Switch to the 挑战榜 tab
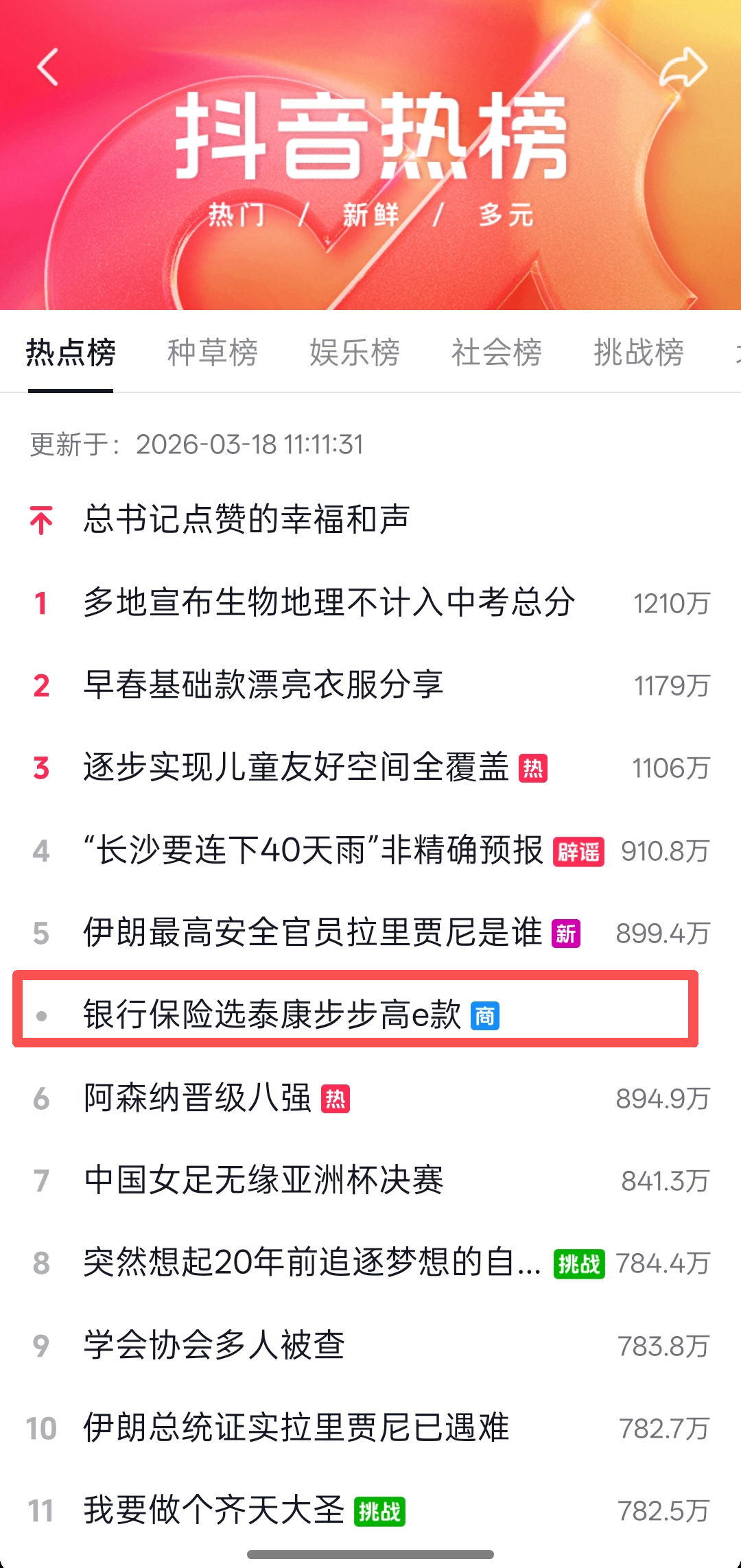 [x=638, y=353]
